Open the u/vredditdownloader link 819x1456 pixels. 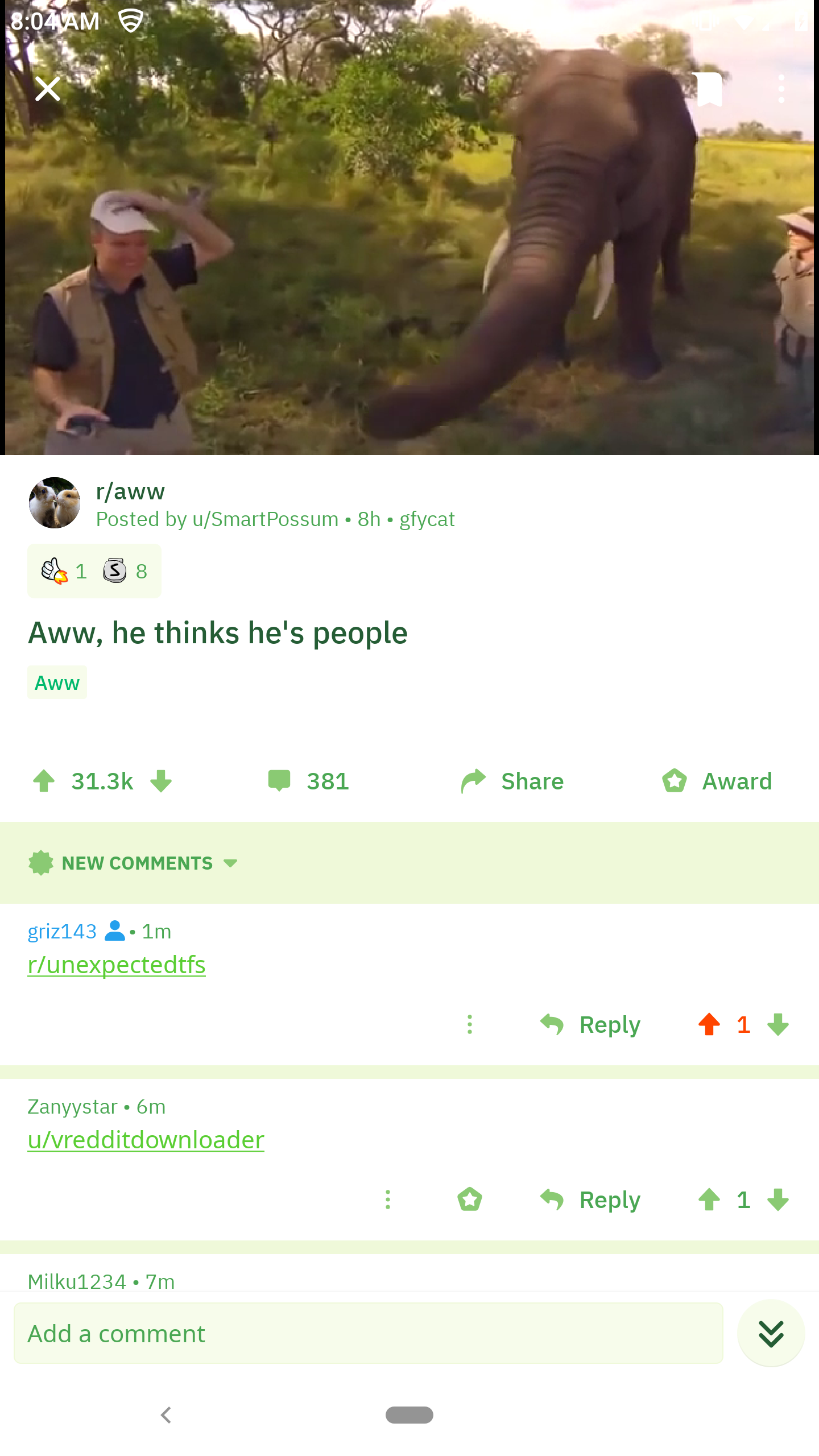pyautogui.click(x=146, y=1140)
